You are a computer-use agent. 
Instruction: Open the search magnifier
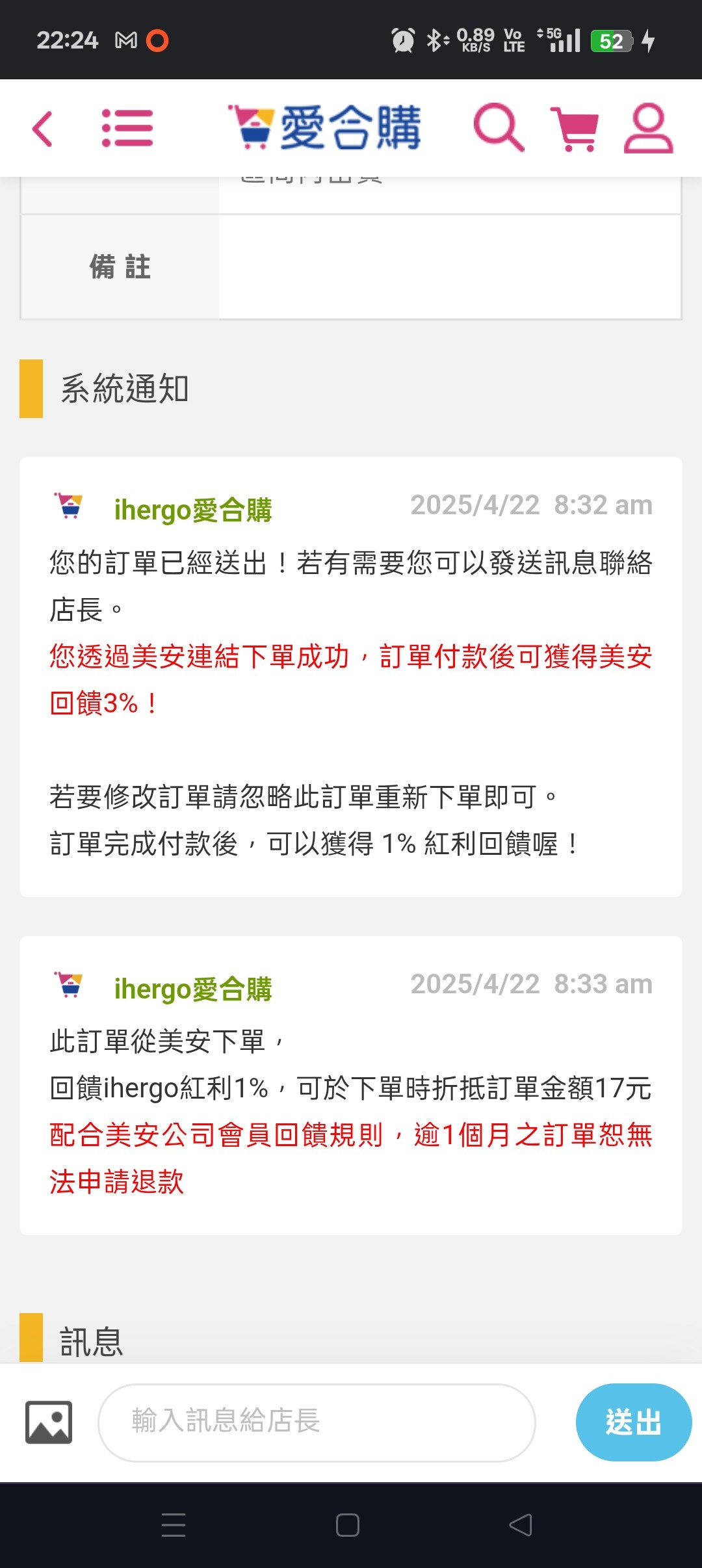[499, 127]
